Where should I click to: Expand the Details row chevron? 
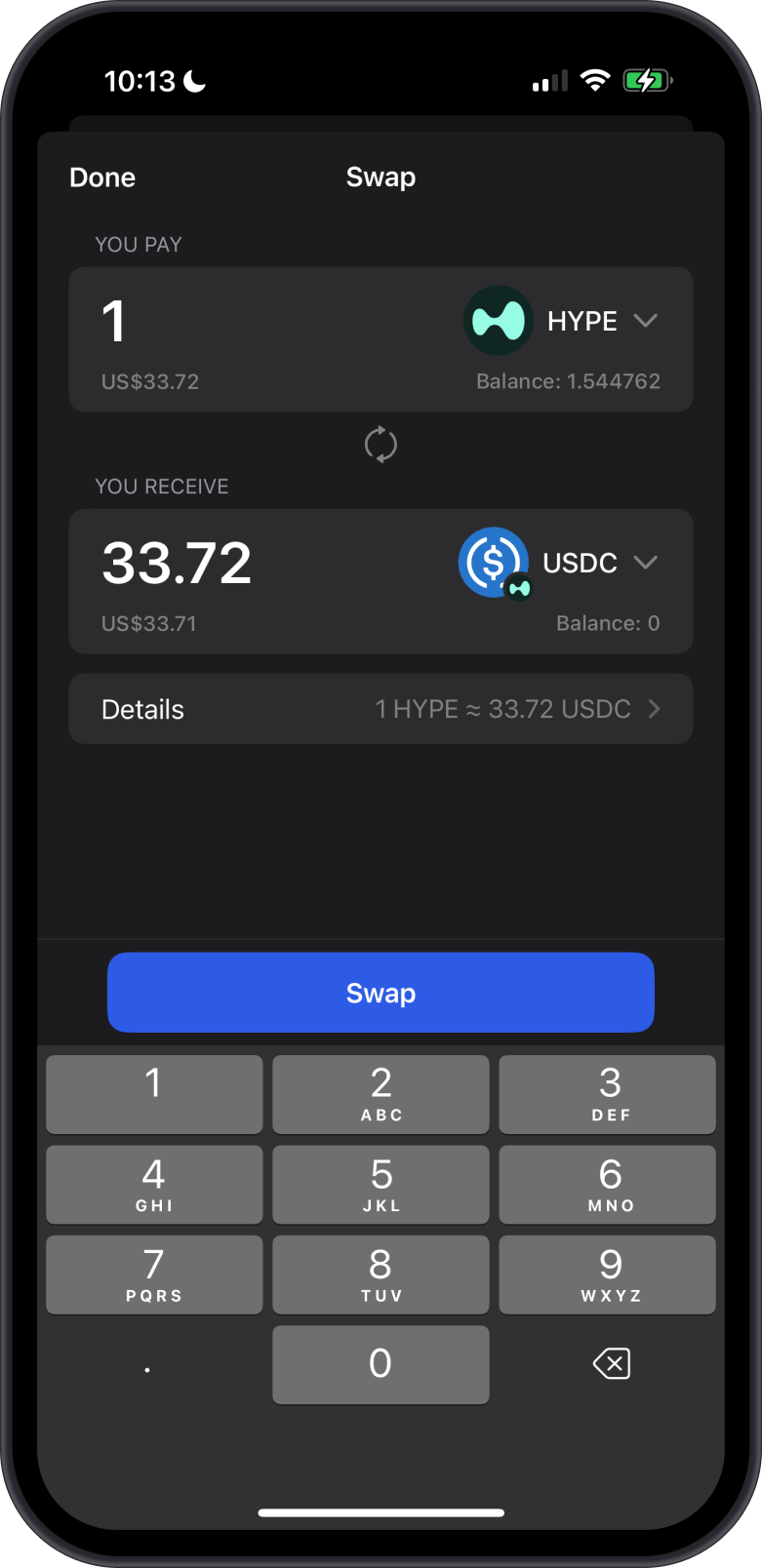[x=654, y=709]
